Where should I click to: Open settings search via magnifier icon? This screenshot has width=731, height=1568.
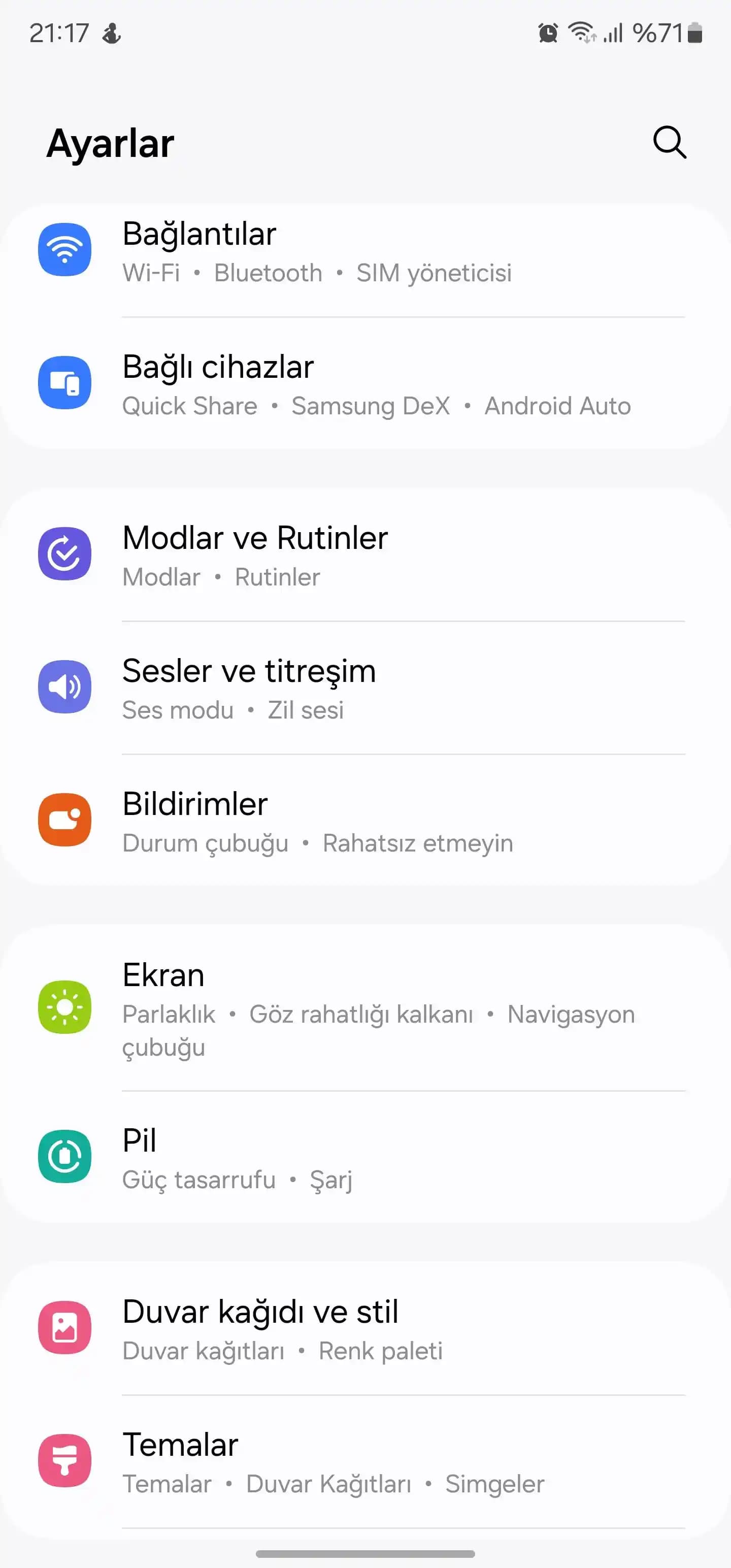point(670,144)
